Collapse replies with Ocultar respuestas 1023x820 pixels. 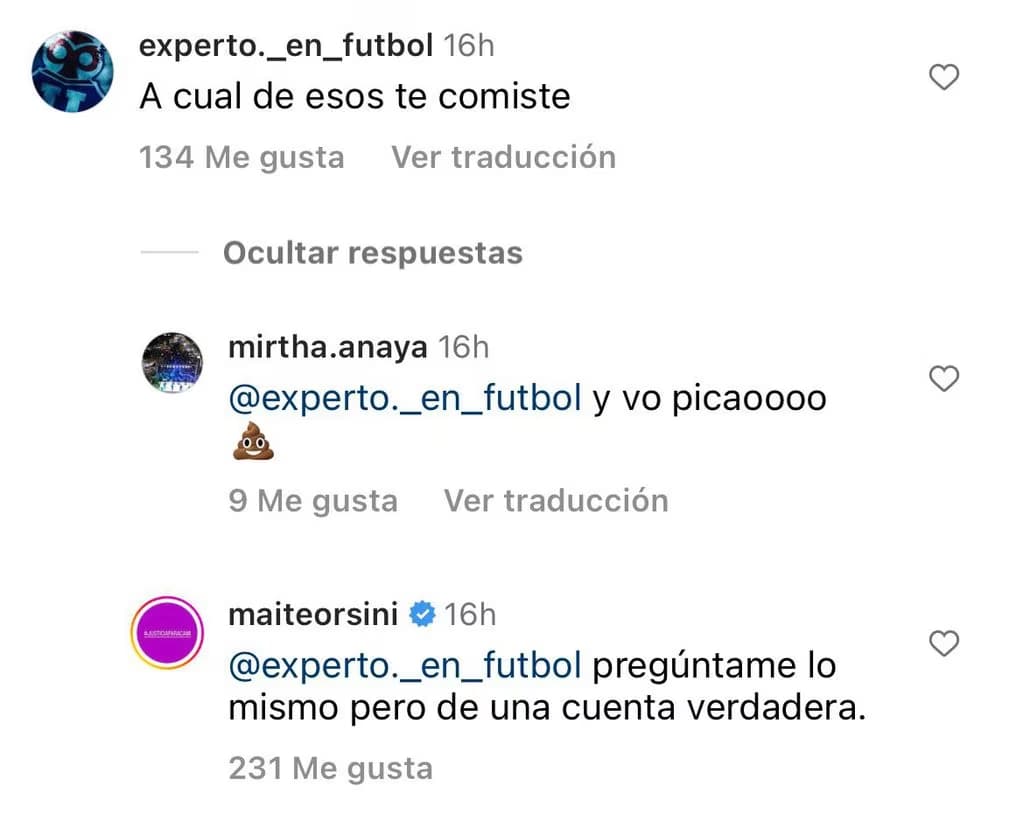pos(372,253)
